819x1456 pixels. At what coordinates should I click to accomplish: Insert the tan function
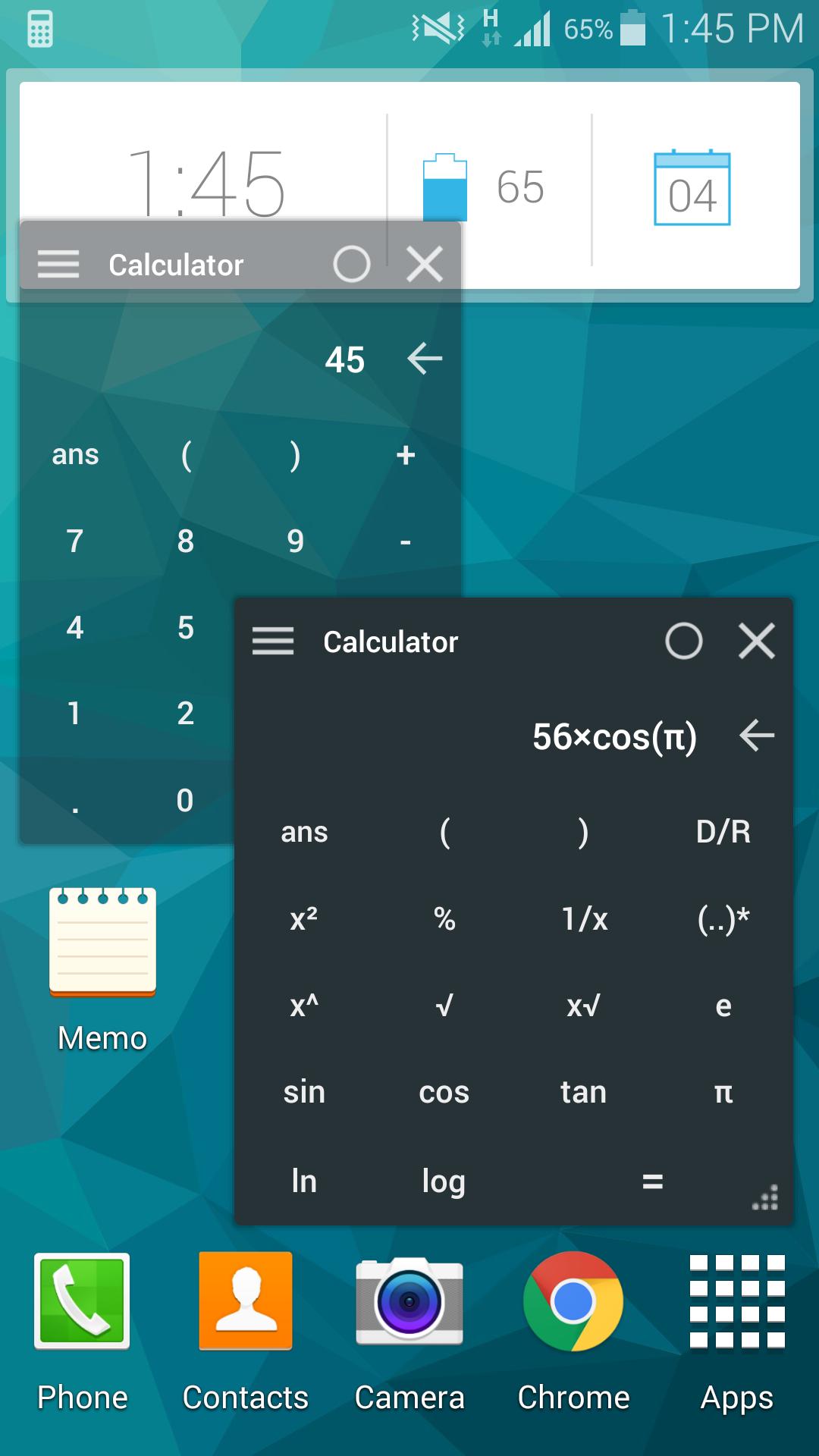tap(583, 1093)
